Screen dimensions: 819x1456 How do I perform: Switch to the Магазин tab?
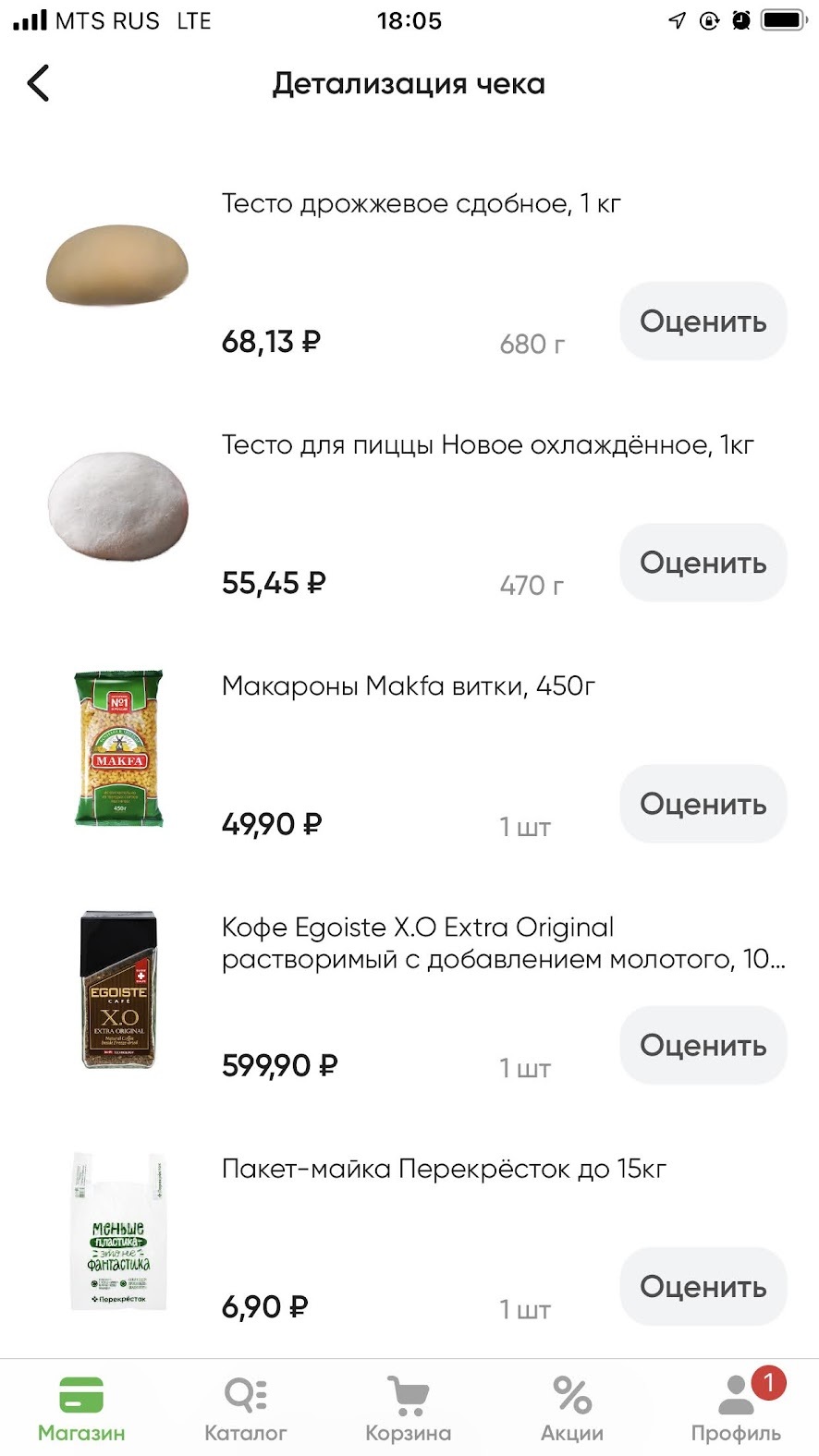81,1408
